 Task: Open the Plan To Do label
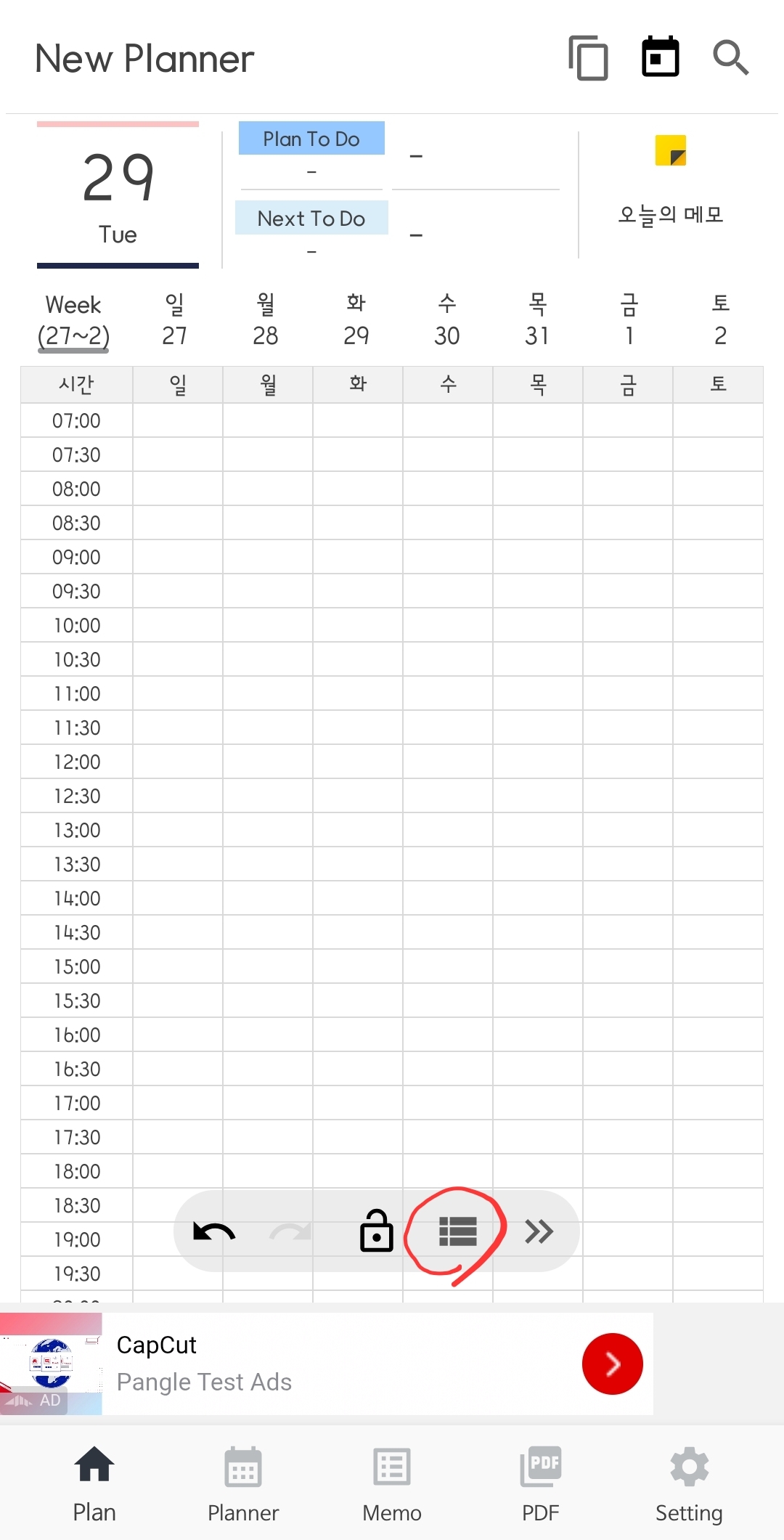pyautogui.click(x=311, y=138)
